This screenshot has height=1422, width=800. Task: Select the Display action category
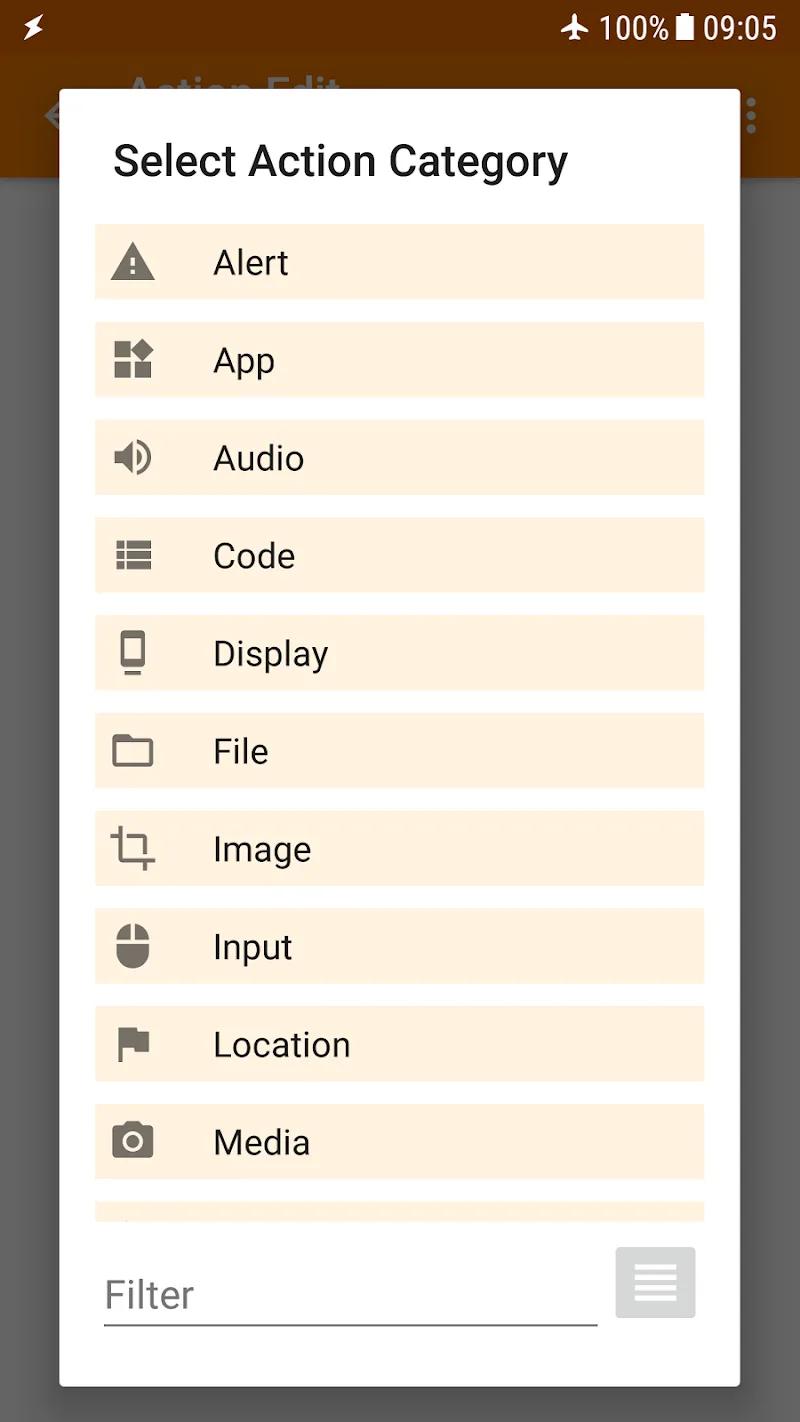(x=400, y=653)
